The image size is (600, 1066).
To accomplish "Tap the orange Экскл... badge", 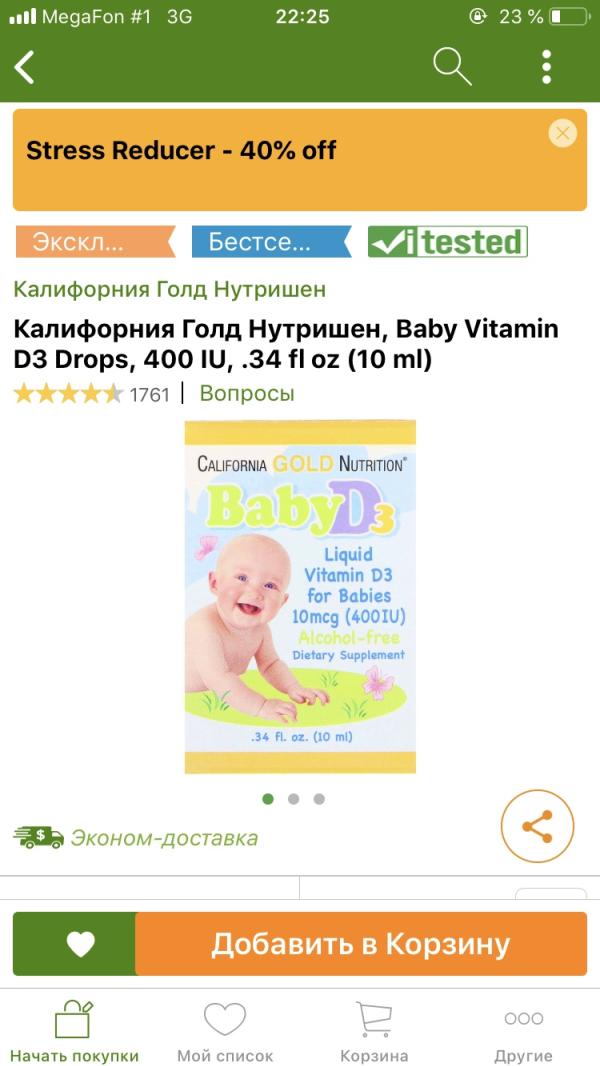I will pyautogui.click(x=96, y=242).
